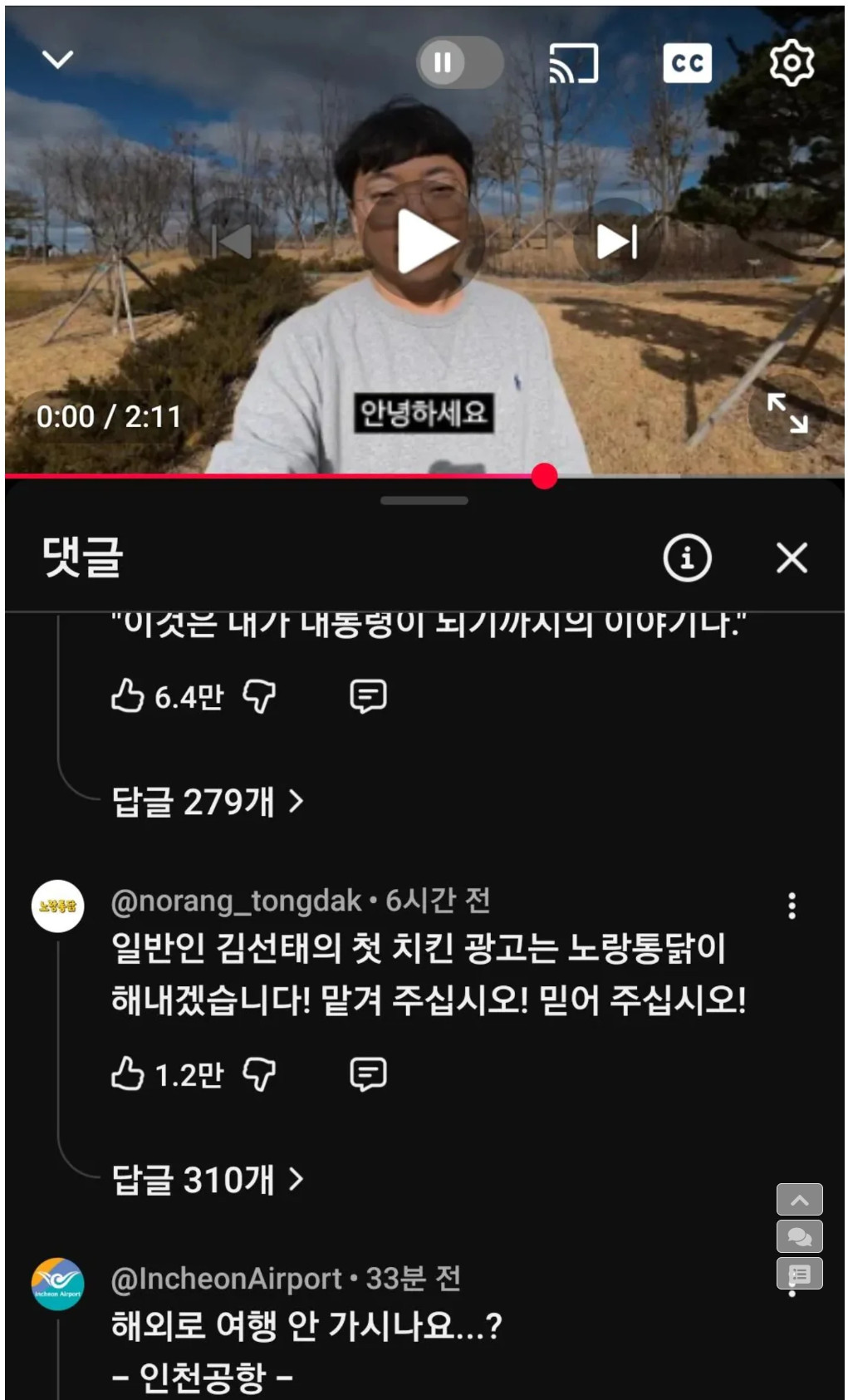Screen dimensions: 848x1400
Task: Skip to the next video
Action: 616,242
